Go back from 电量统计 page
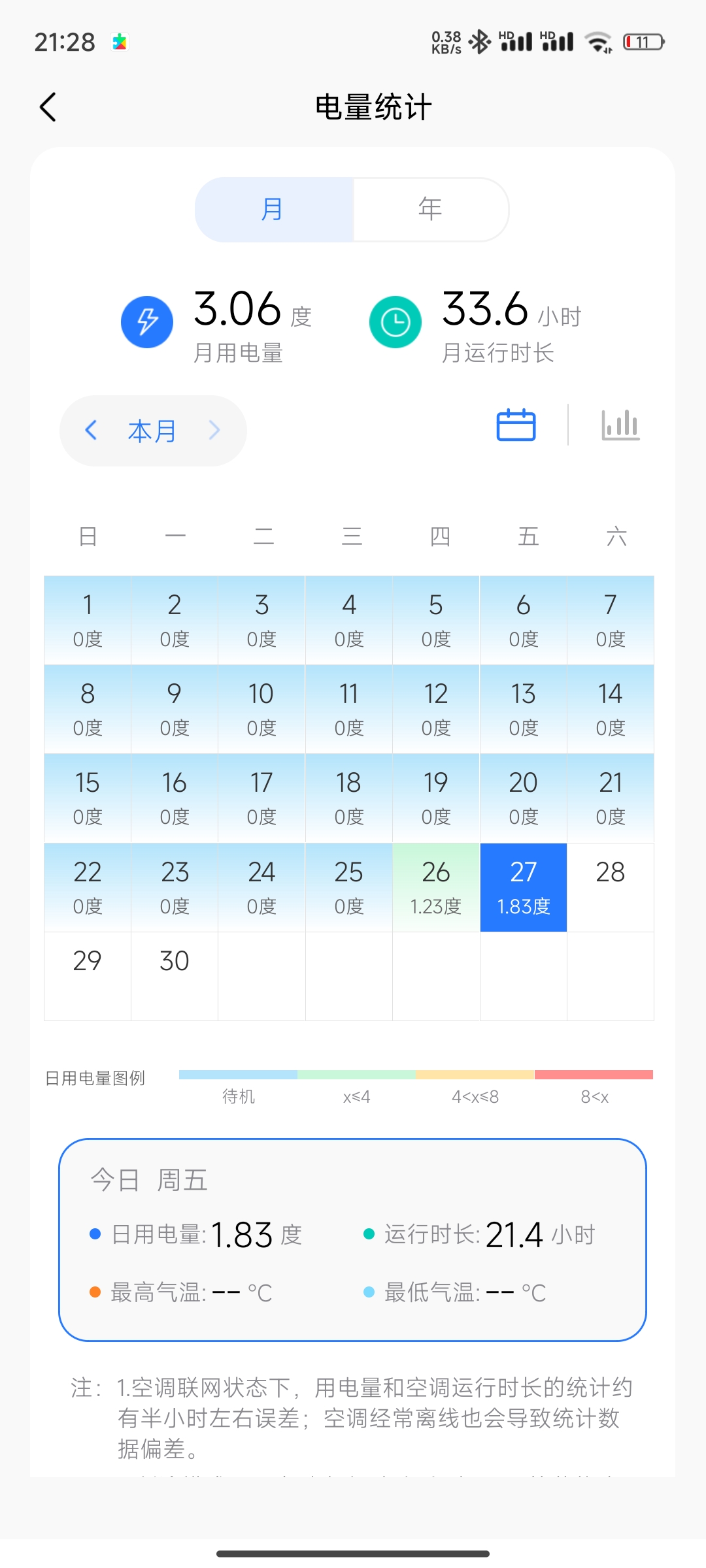Screen dimensions: 706x1568 click(48, 107)
